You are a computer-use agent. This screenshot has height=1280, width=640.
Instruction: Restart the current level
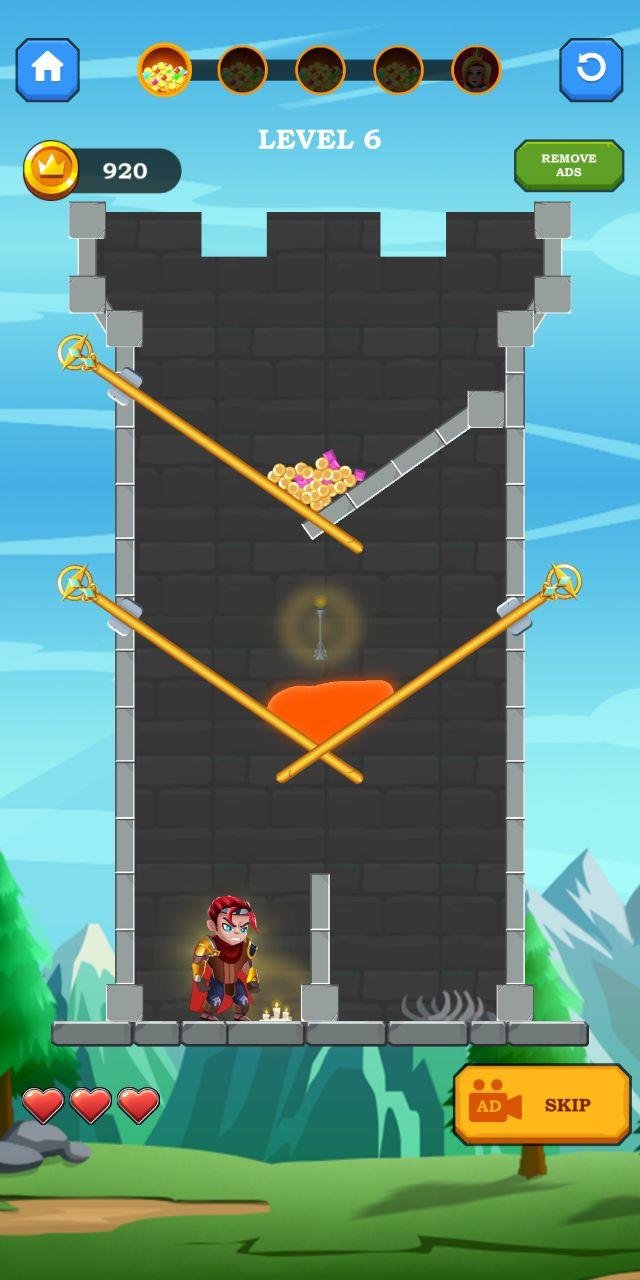591,69
